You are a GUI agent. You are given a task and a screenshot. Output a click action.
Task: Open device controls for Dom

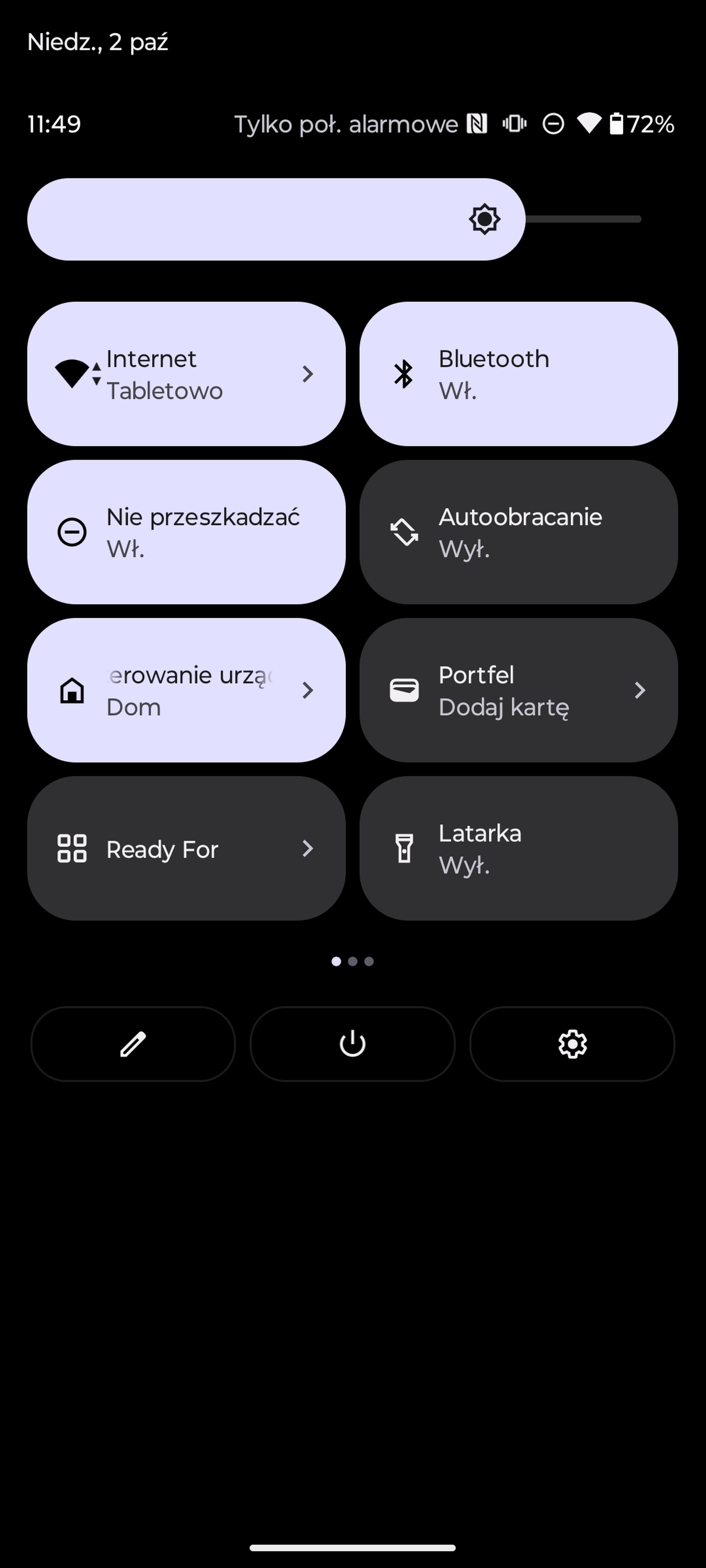click(x=186, y=690)
